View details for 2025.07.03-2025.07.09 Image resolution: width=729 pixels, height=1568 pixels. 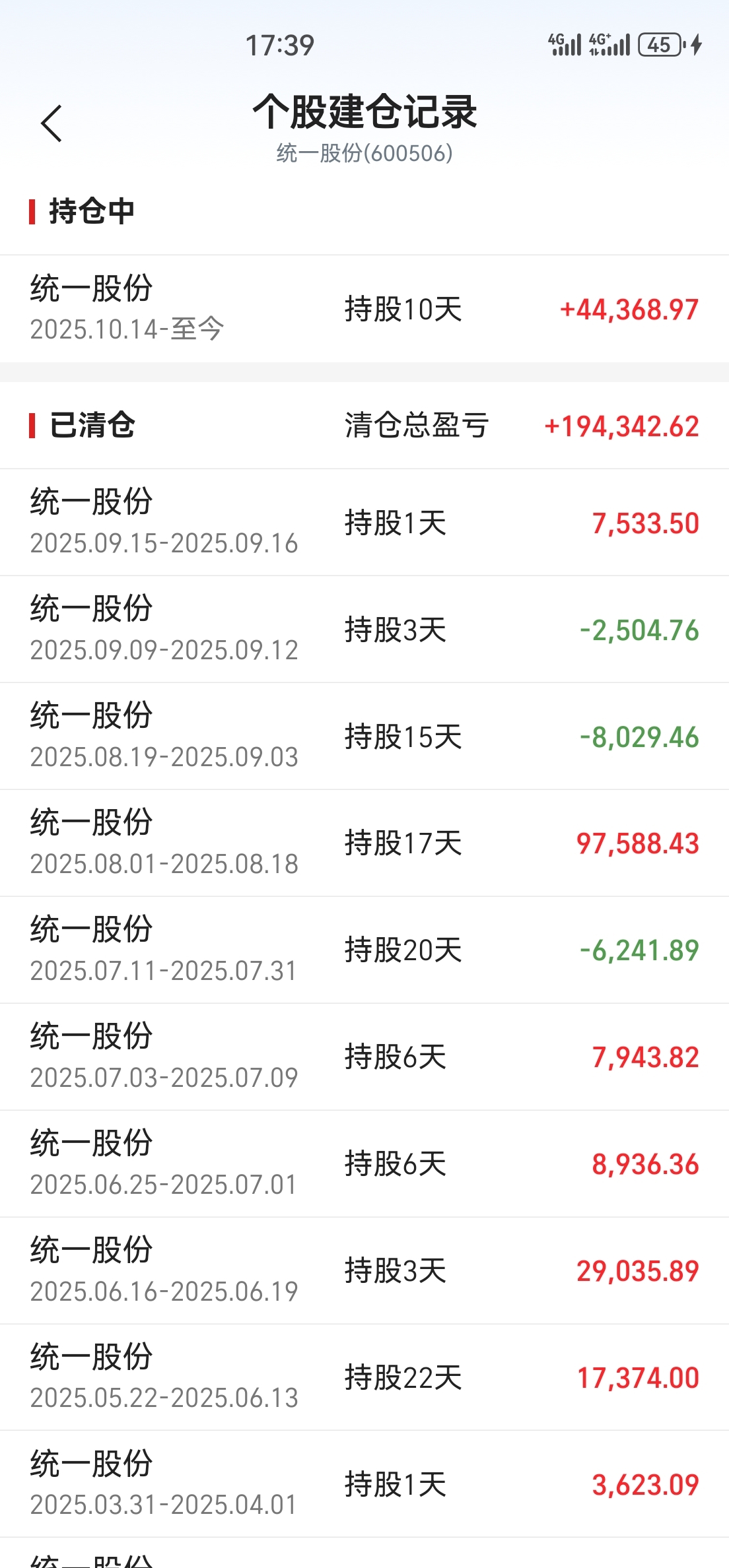coord(364,1057)
